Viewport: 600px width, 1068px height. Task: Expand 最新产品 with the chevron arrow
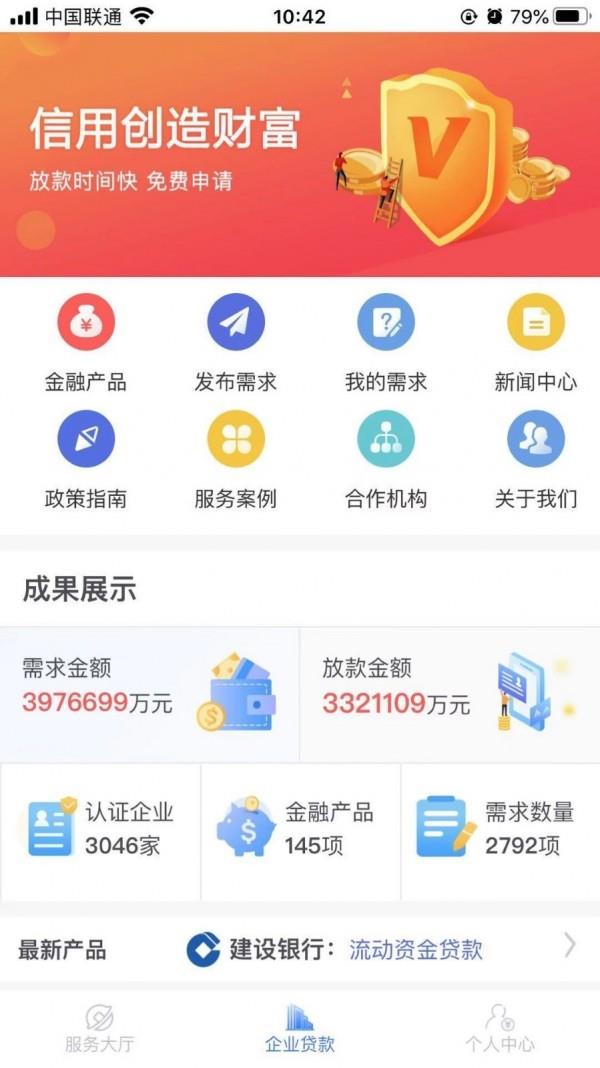point(570,945)
